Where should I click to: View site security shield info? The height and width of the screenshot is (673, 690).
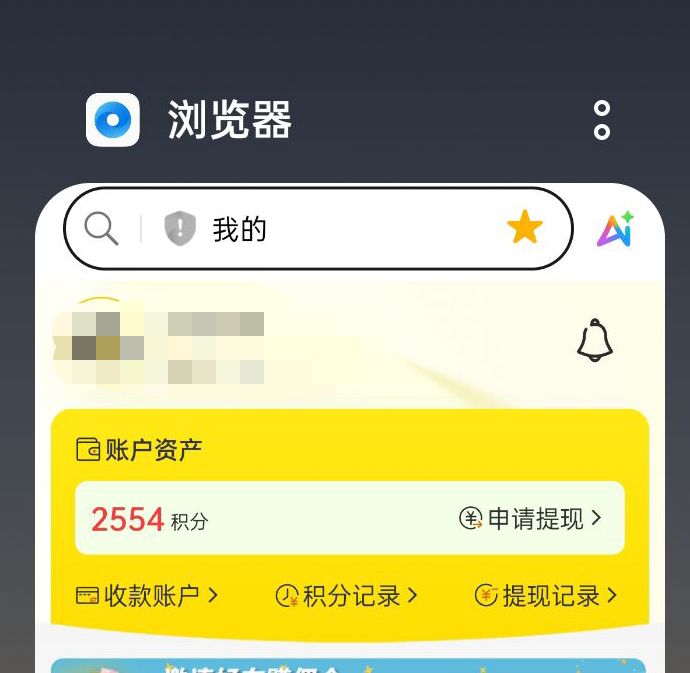tap(180, 229)
